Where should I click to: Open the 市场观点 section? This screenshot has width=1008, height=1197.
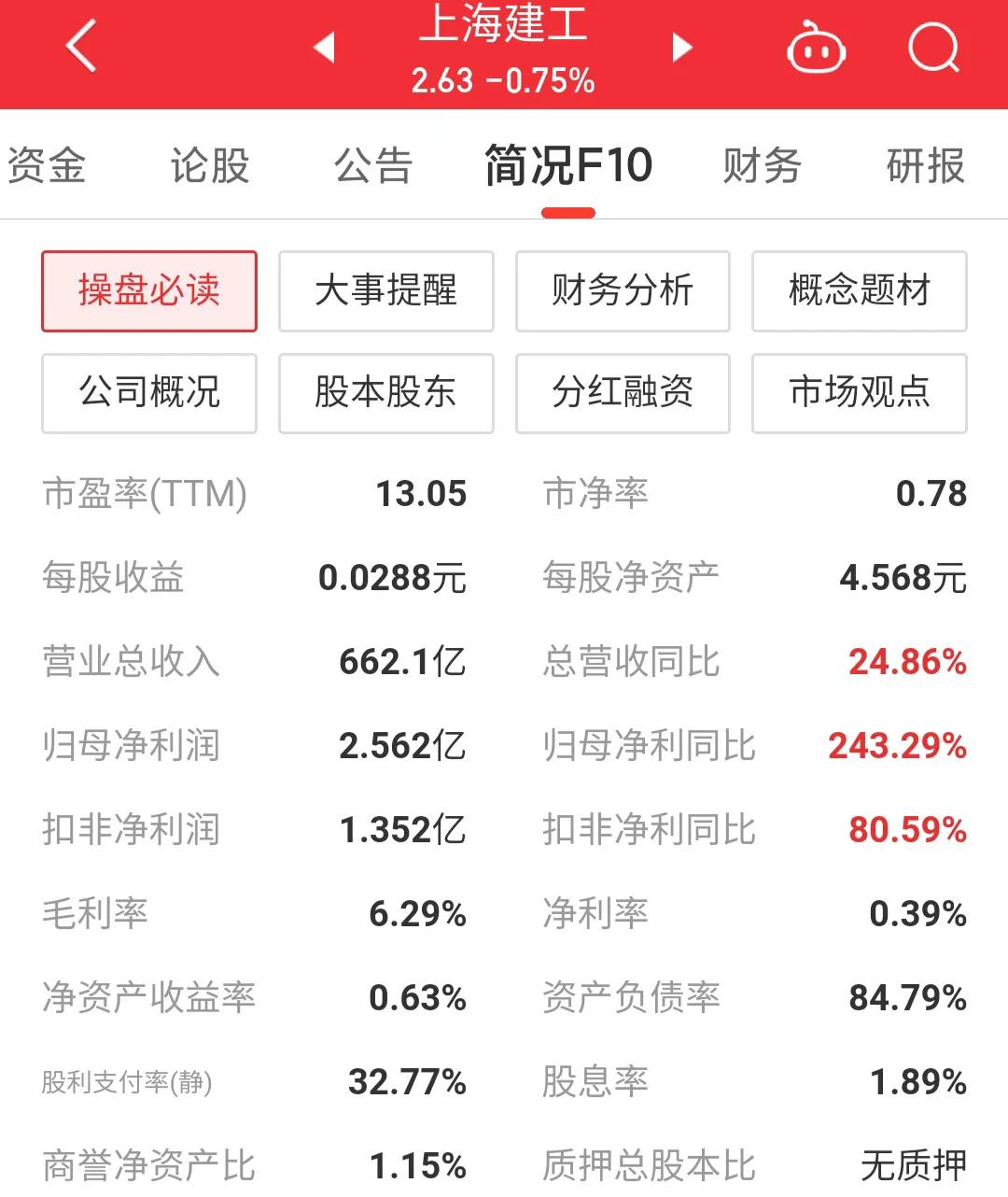coord(860,393)
